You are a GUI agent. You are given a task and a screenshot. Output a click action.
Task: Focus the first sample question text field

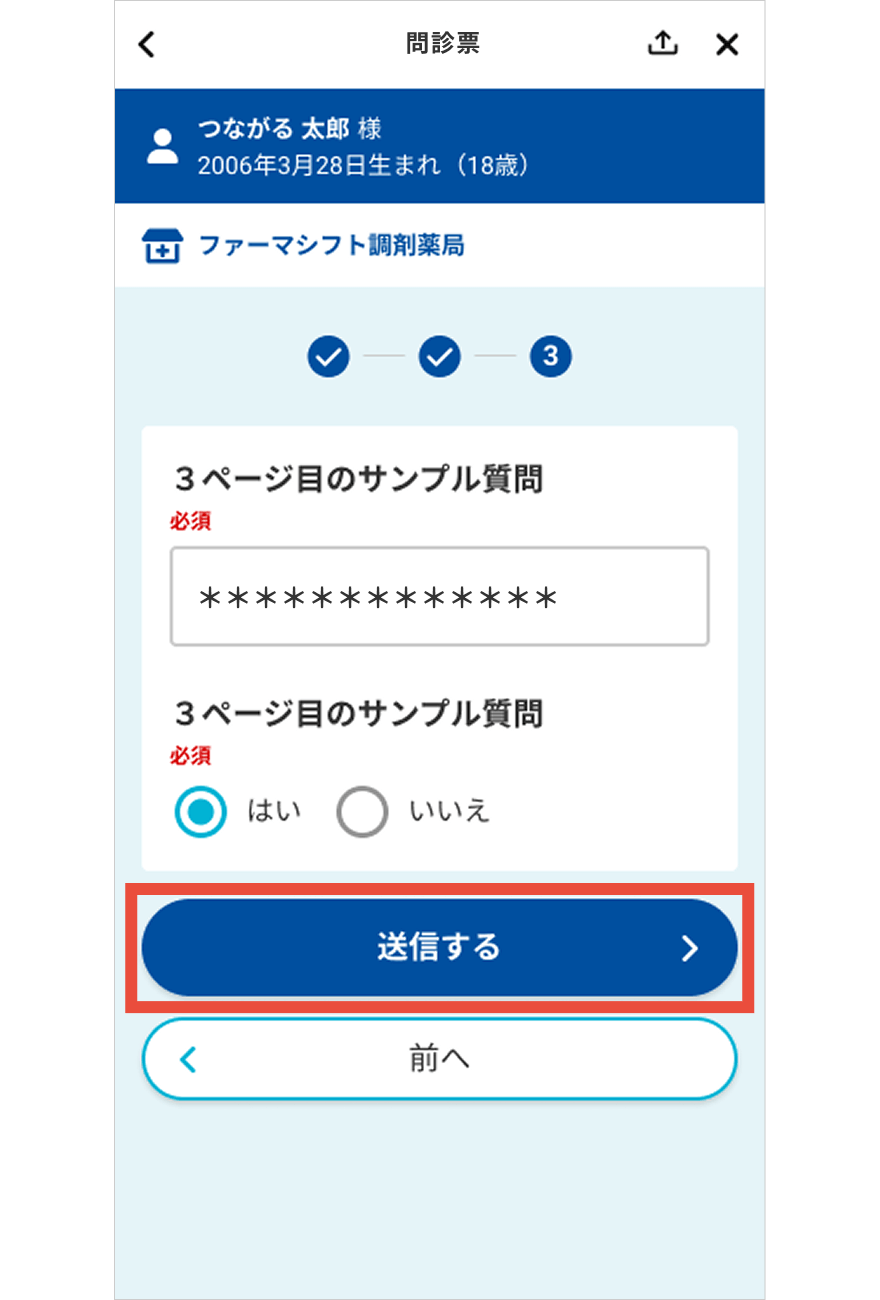click(439, 596)
